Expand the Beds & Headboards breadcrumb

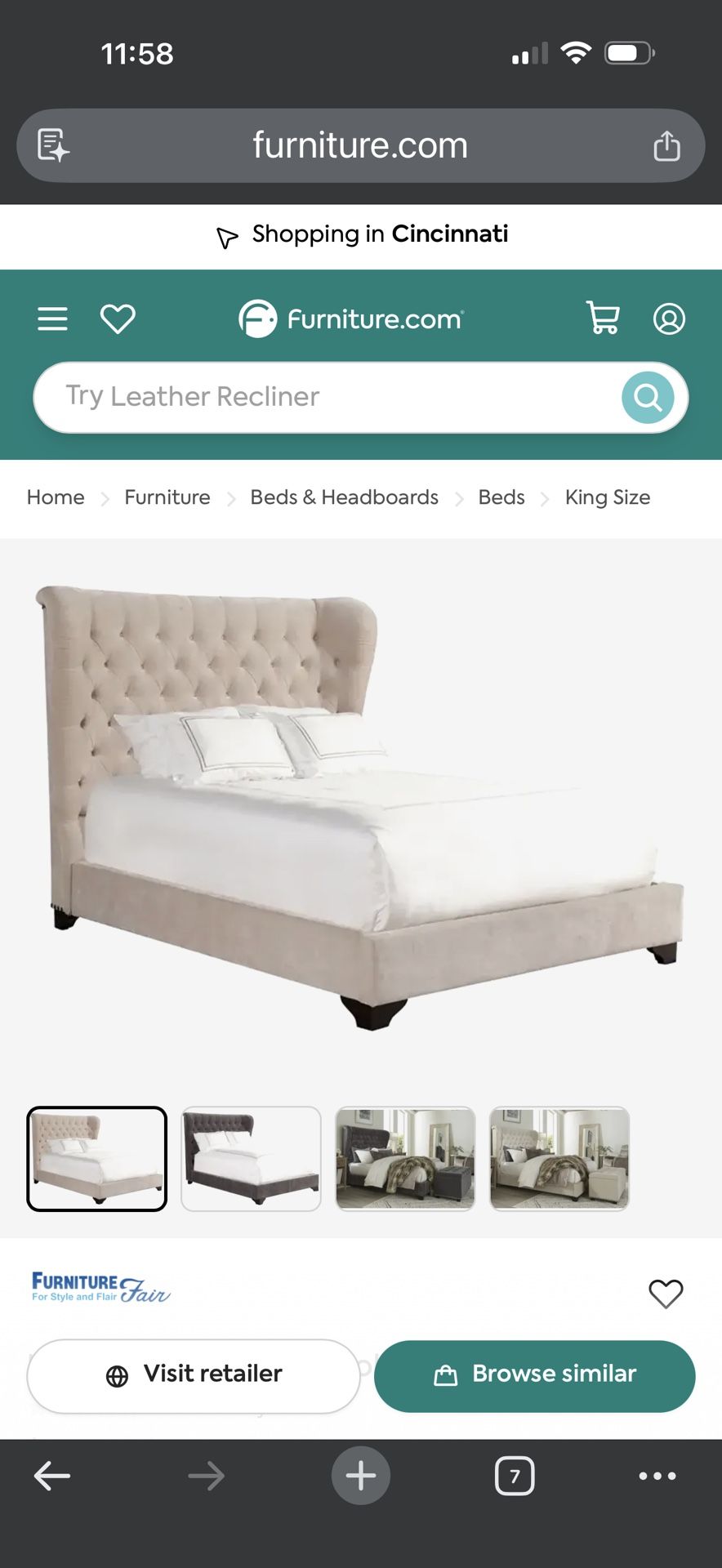pos(344,497)
